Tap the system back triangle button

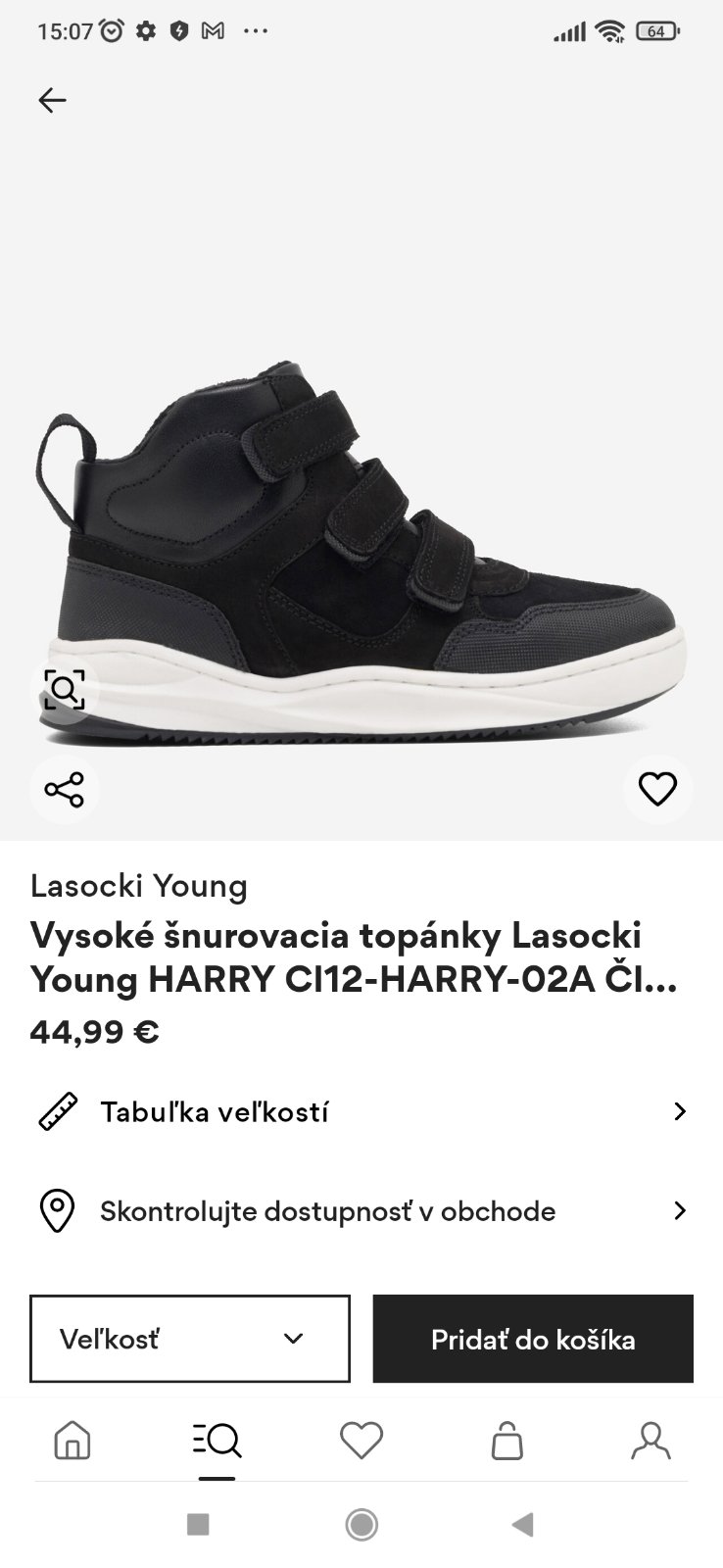pyautogui.click(x=522, y=1524)
